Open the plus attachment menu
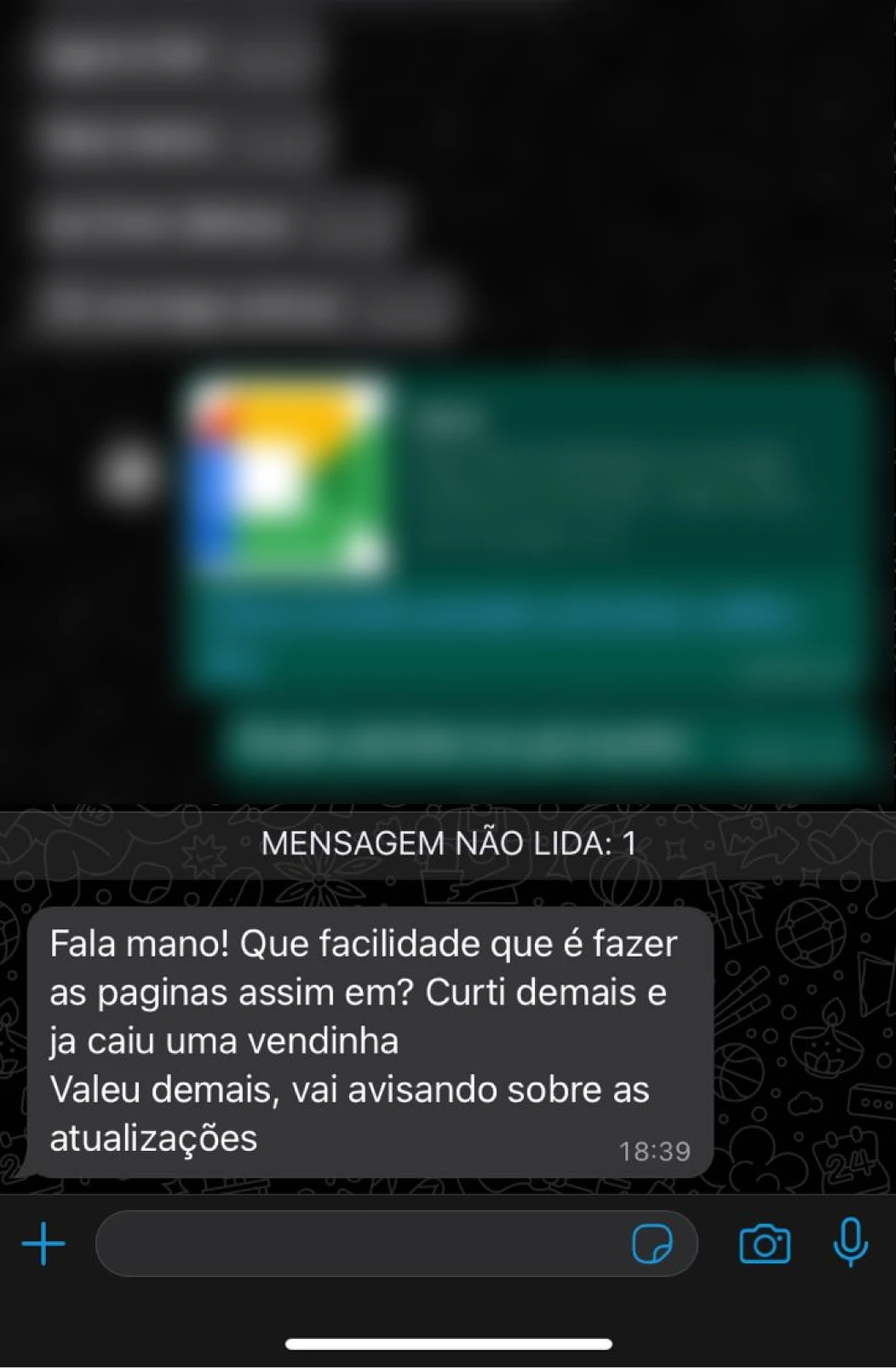896x1368 pixels. pos(43,1244)
